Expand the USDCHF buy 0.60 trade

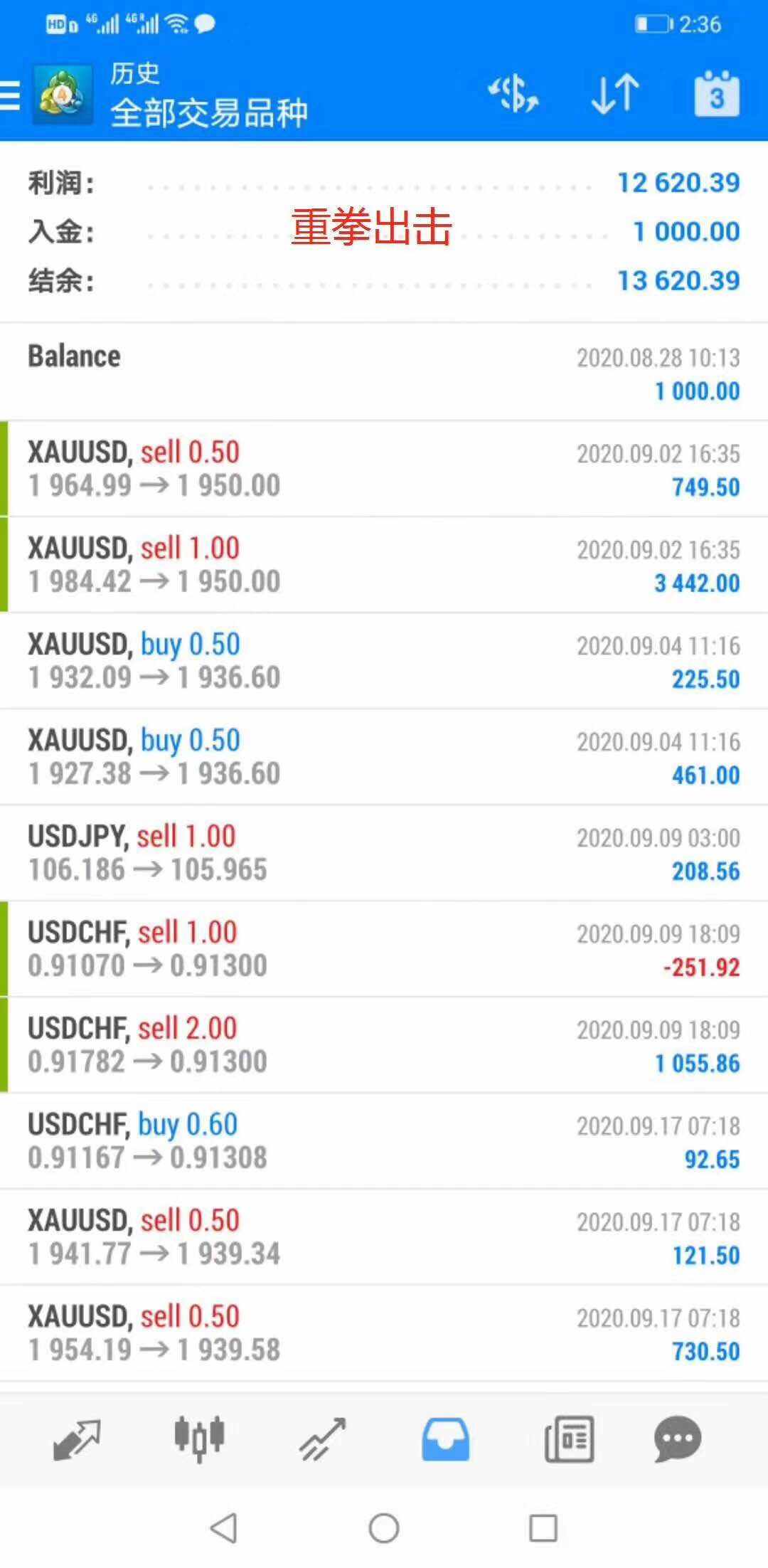click(x=384, y=1141)
